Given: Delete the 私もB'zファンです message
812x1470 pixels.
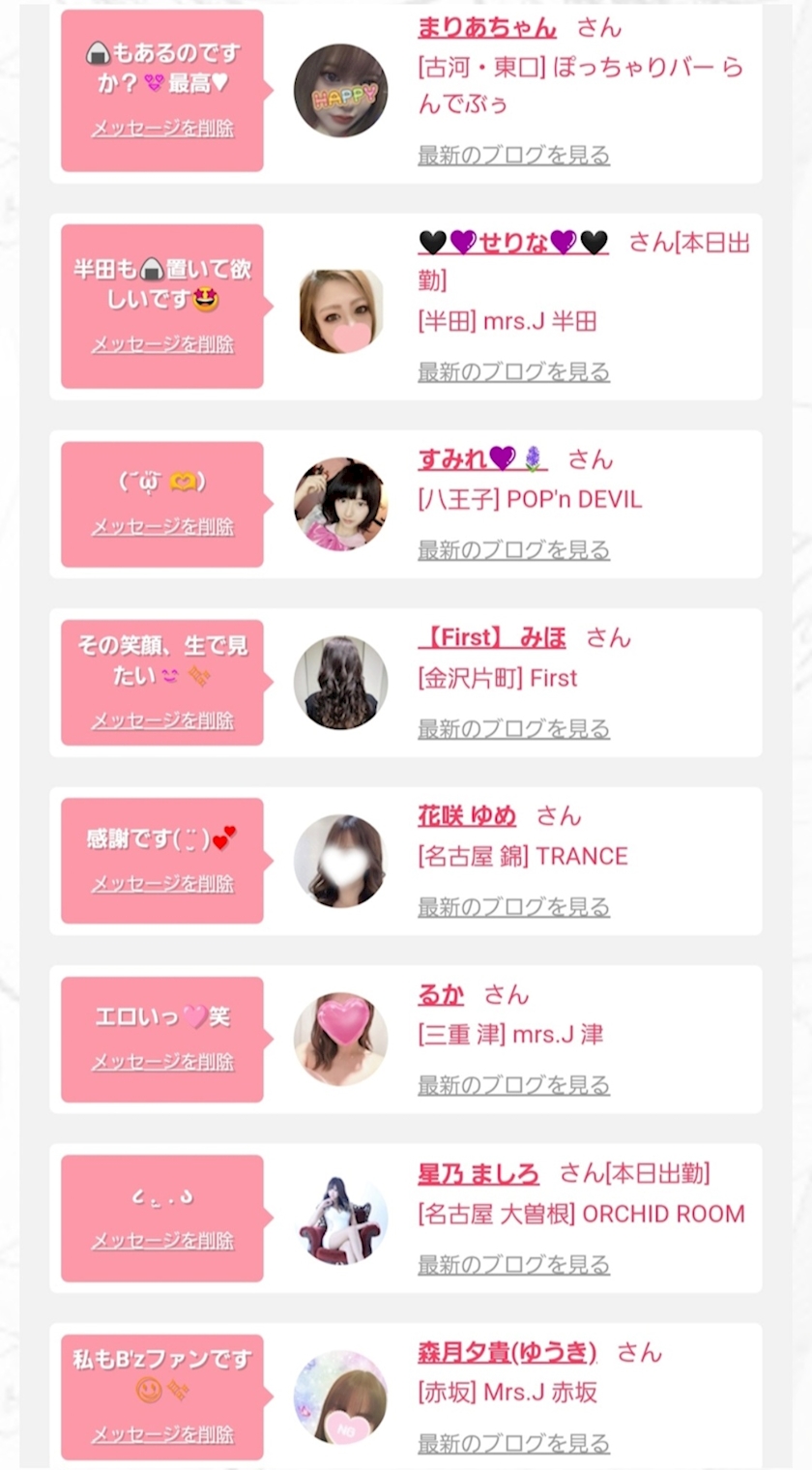Looking at the screenshot, I should pos(162,1435).
